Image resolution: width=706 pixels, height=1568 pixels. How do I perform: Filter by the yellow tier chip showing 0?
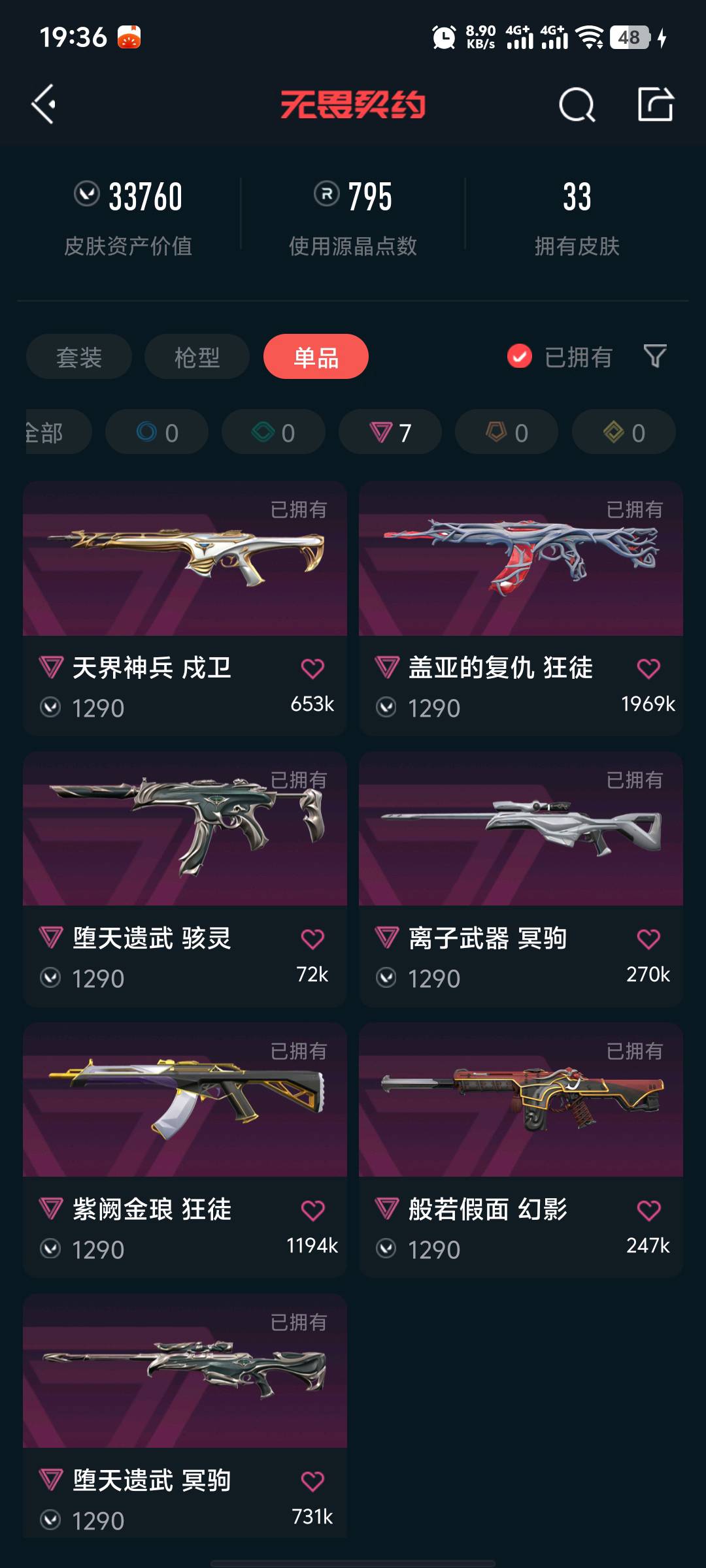(624, 432)
